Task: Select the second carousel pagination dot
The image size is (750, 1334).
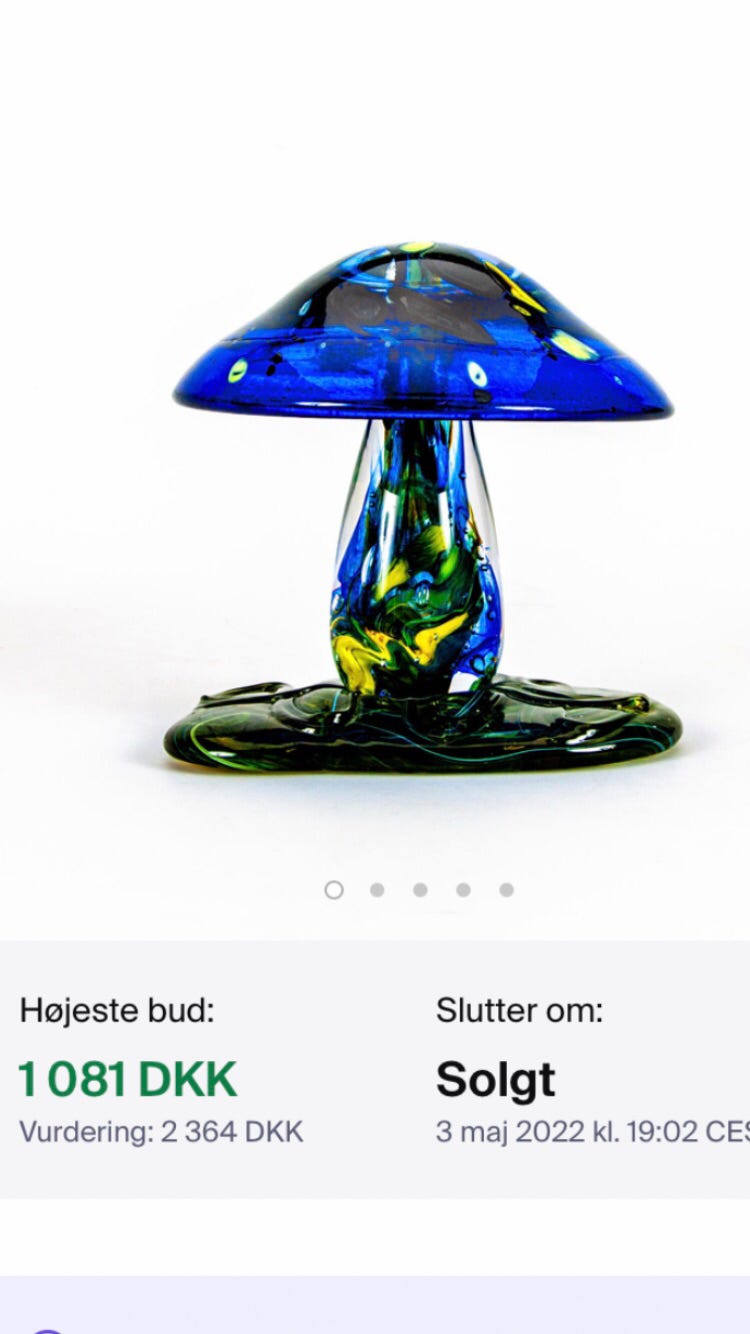Action: pyautogui.click(x=377, y=887)
